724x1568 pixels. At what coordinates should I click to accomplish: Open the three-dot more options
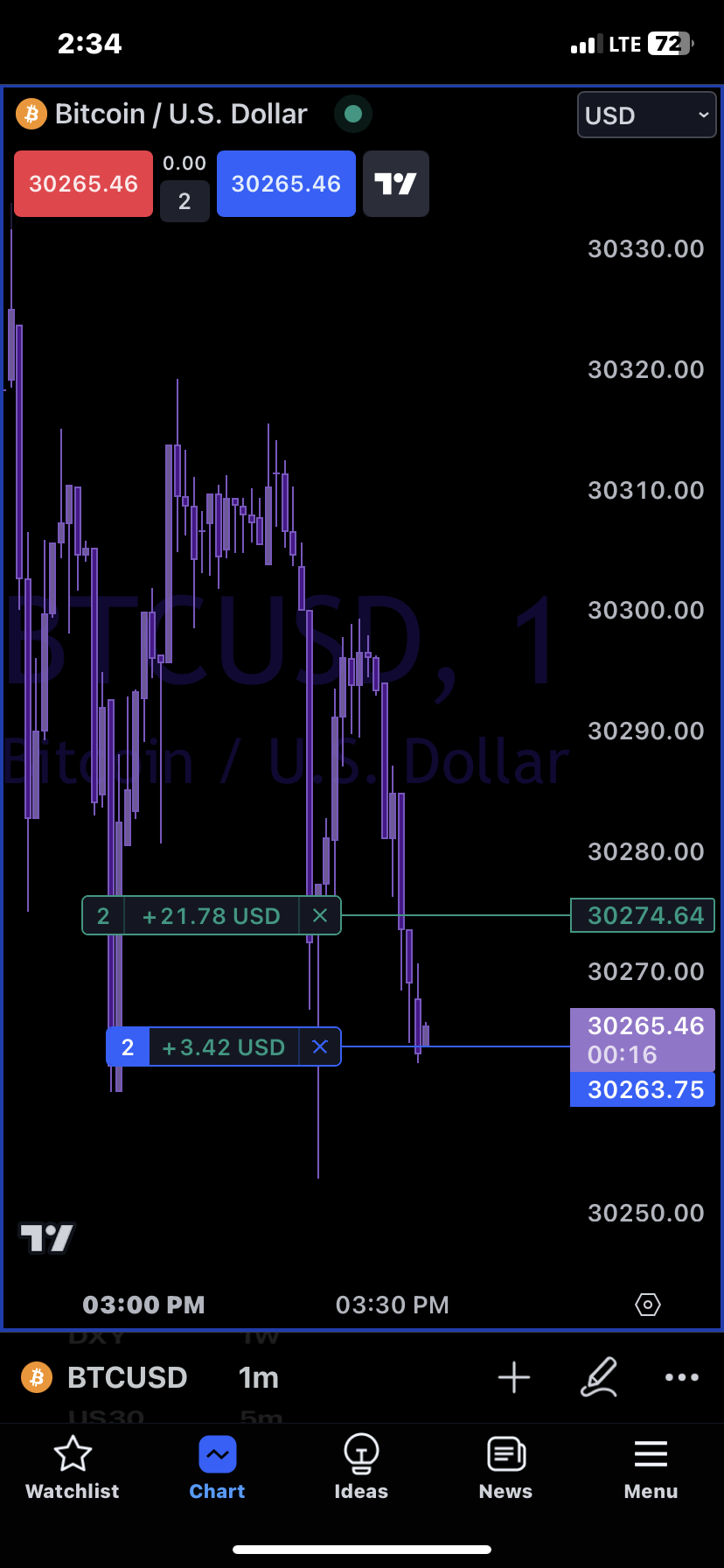click(x=681, y=1377)
